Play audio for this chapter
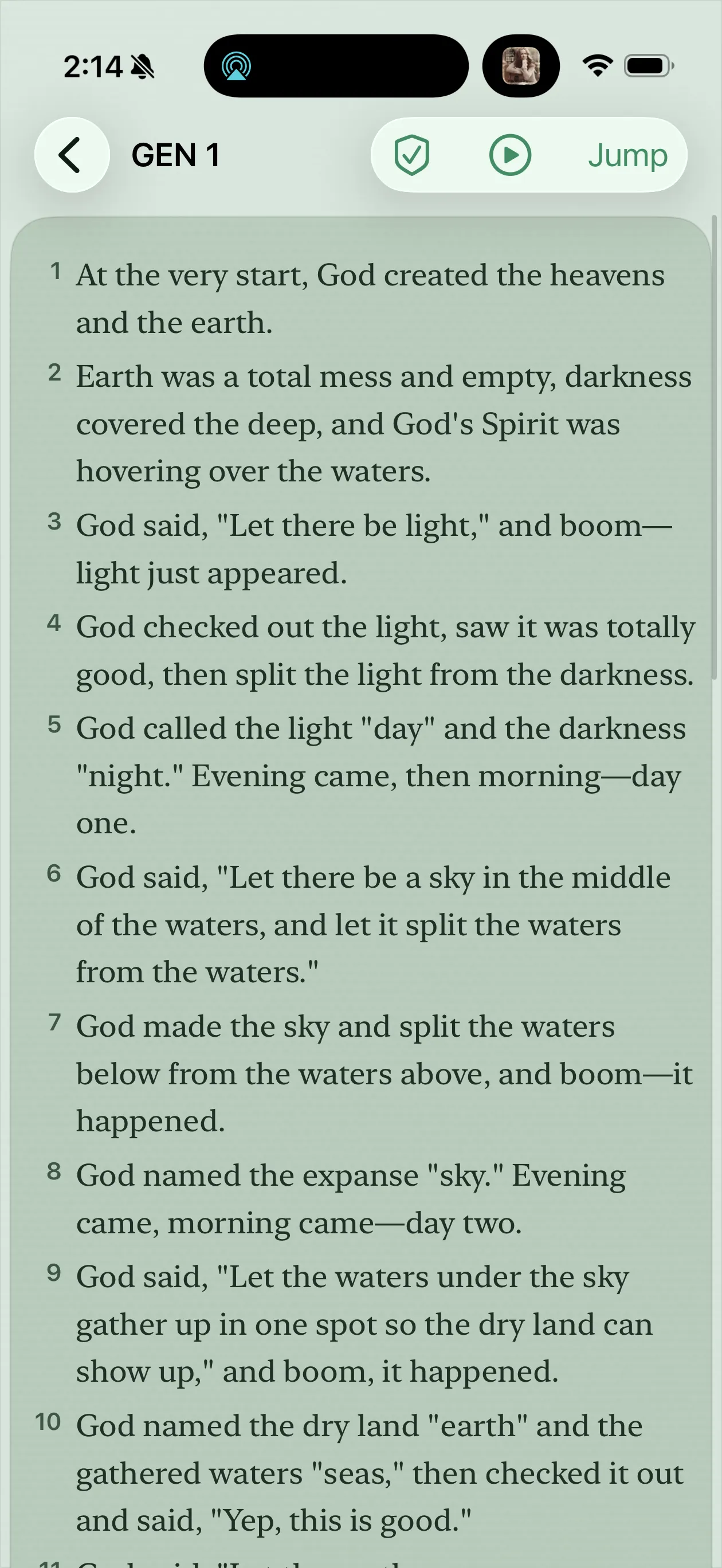 (x=510, y=155)
